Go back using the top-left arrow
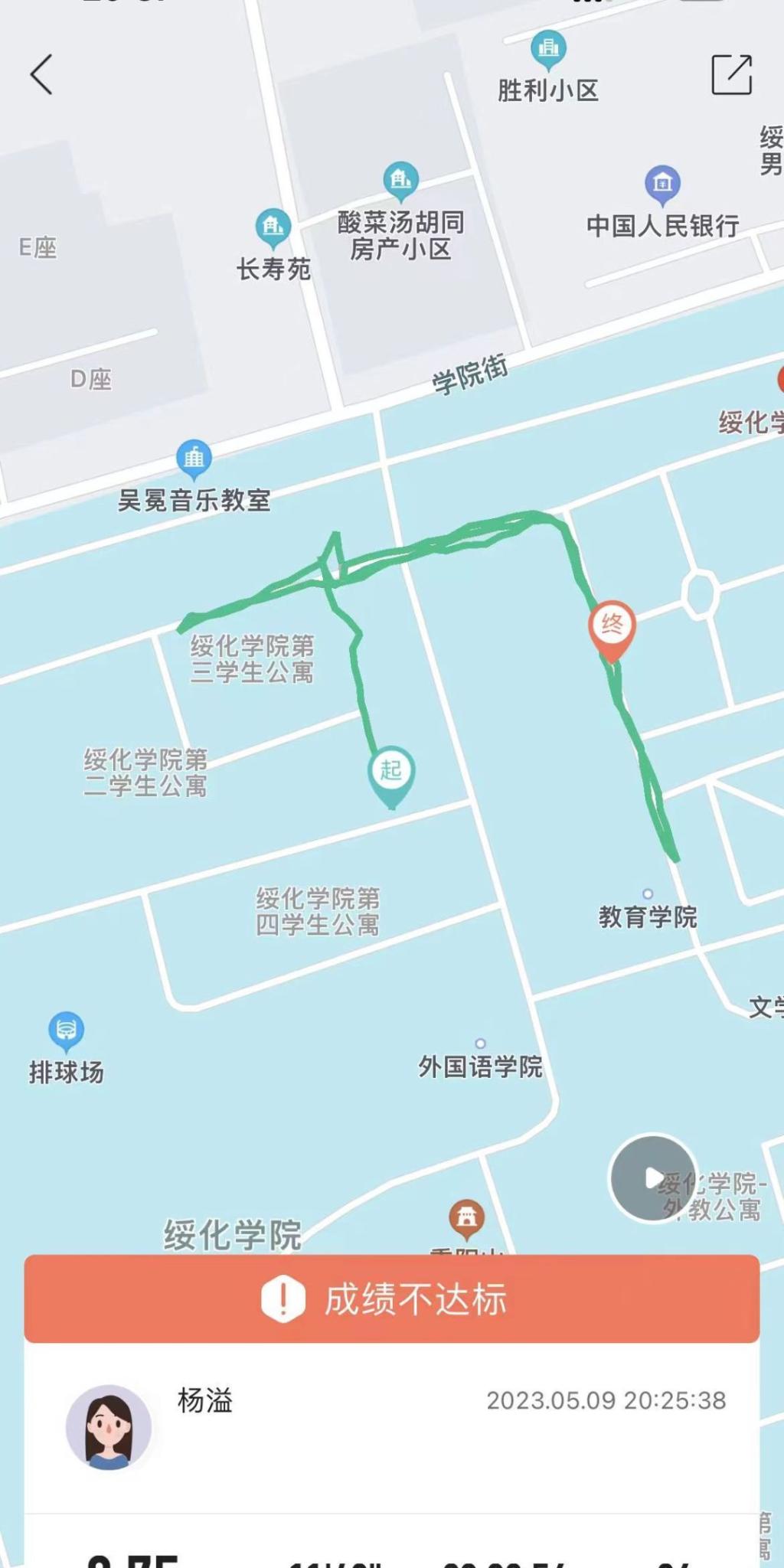Screen dimensions: 784x1568 (x=41, y=74)
